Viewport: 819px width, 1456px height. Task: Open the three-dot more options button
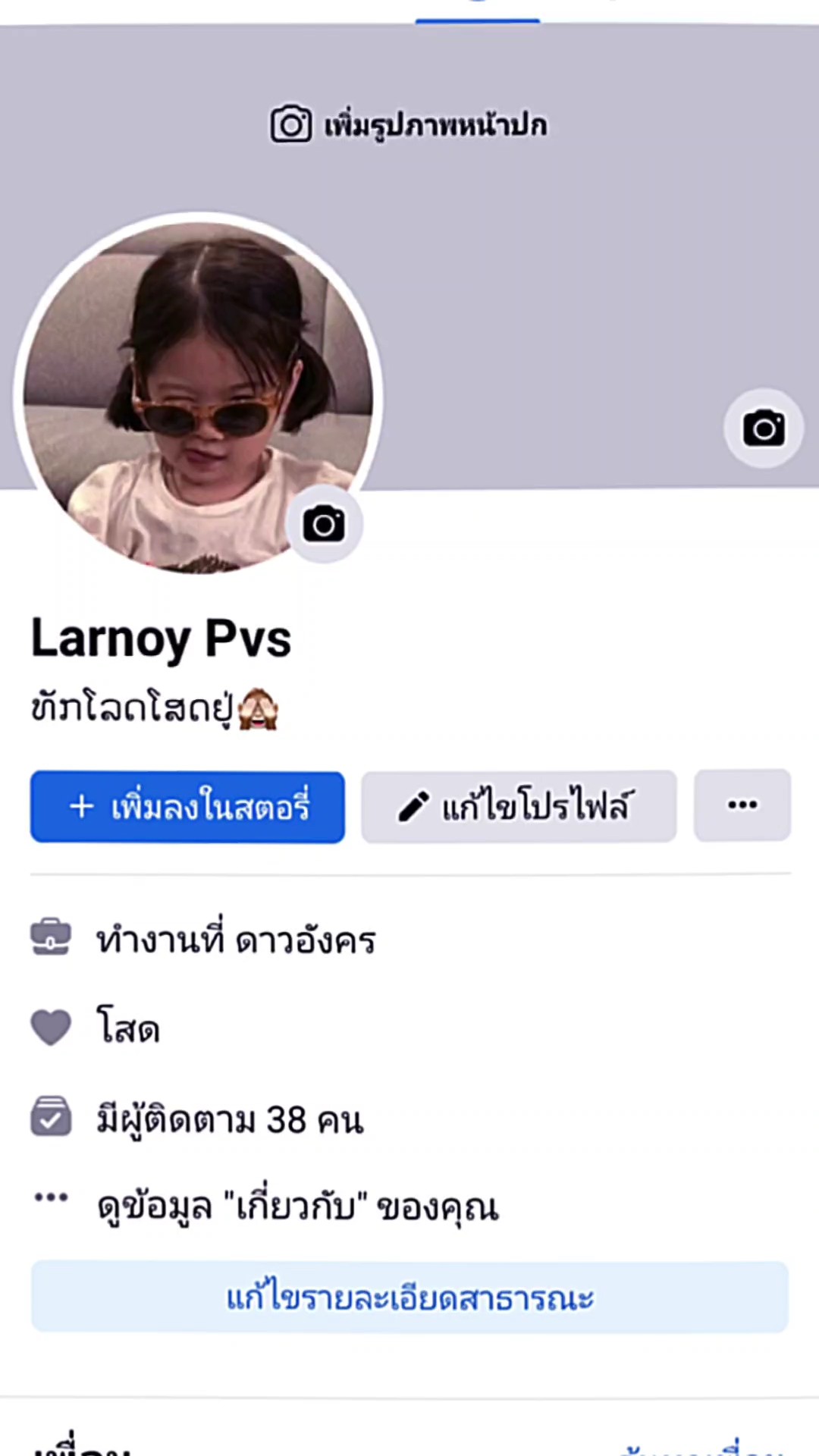pos(742,805)
